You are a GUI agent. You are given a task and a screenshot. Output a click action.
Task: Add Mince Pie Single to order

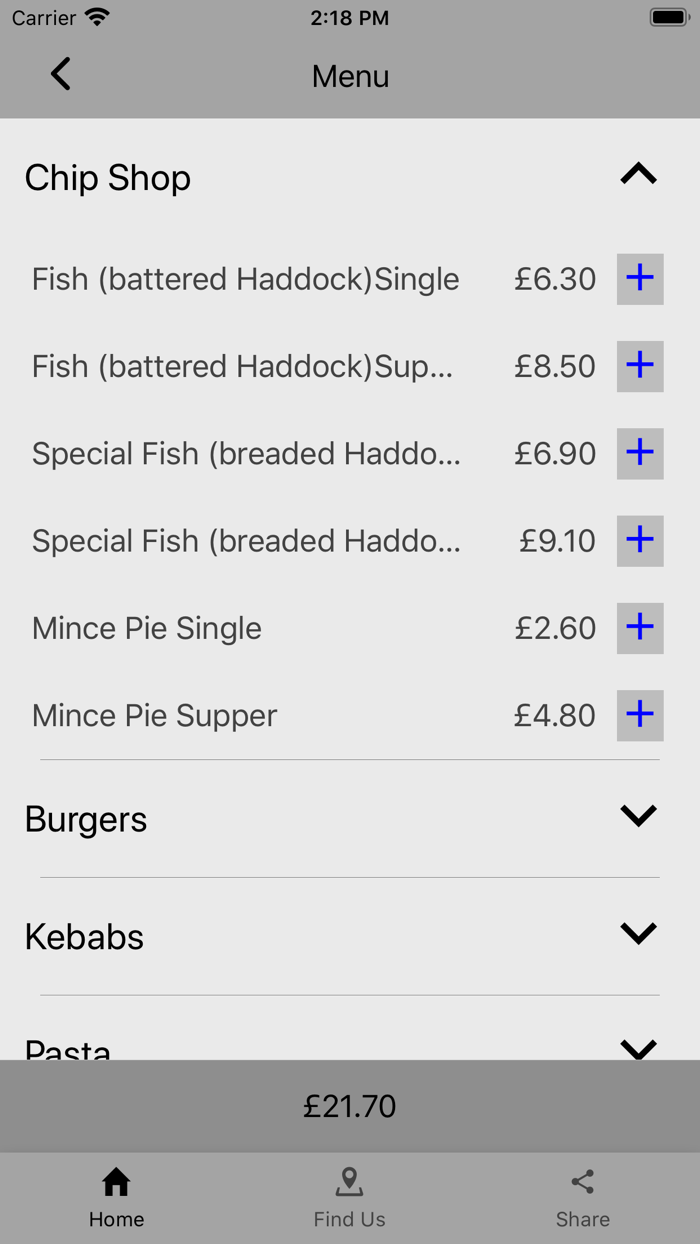[x=640, y=628]
